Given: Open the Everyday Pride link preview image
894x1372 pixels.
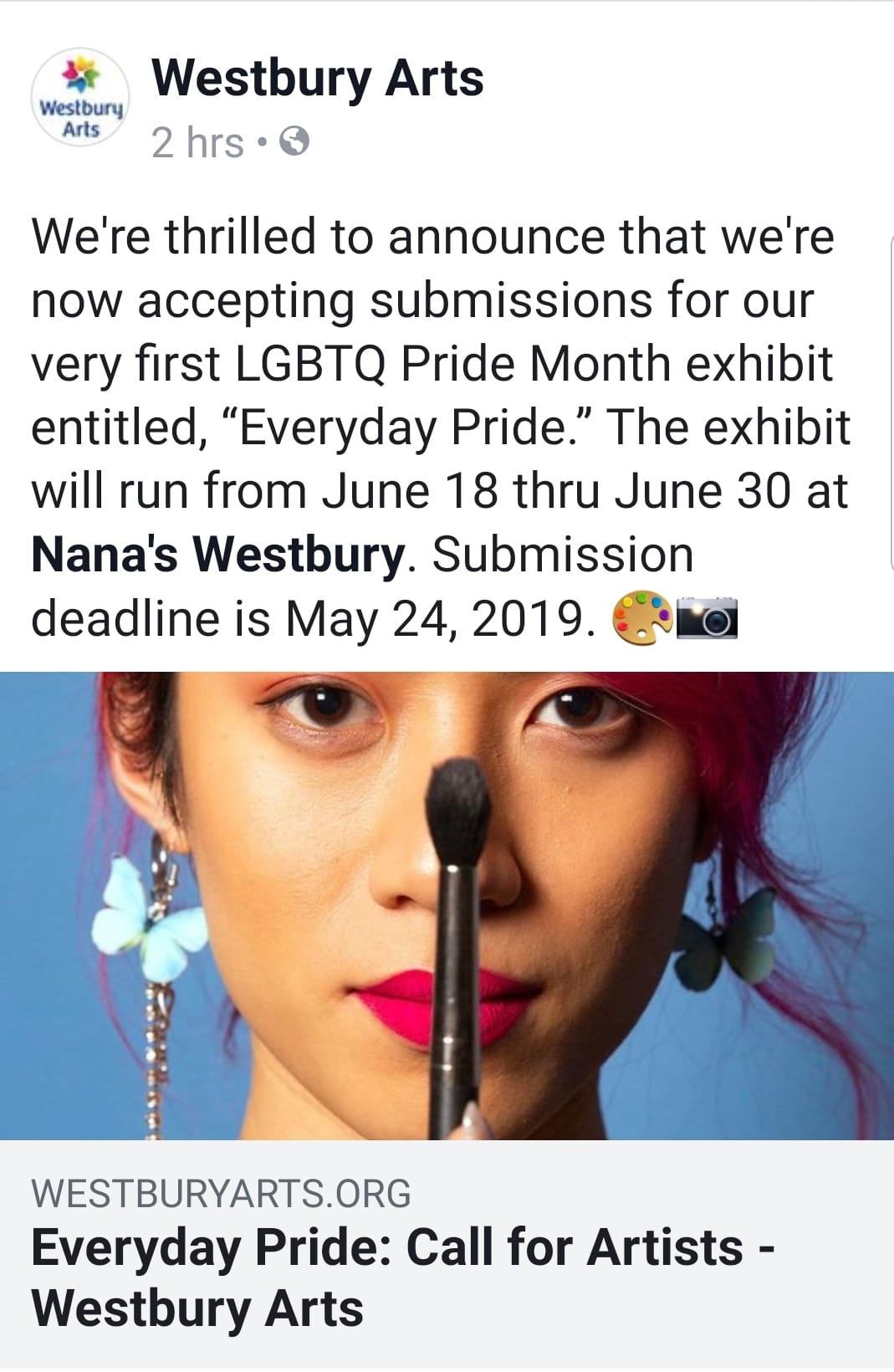Looking at the screenshot, I should tap(447, 905).
